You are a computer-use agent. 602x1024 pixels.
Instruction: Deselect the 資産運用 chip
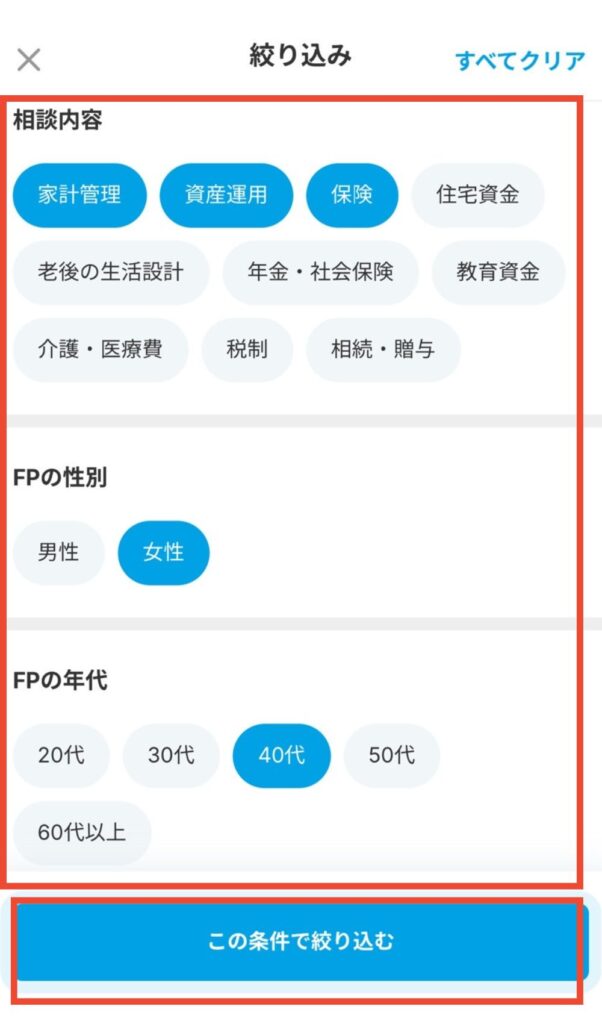coord(226,195)
